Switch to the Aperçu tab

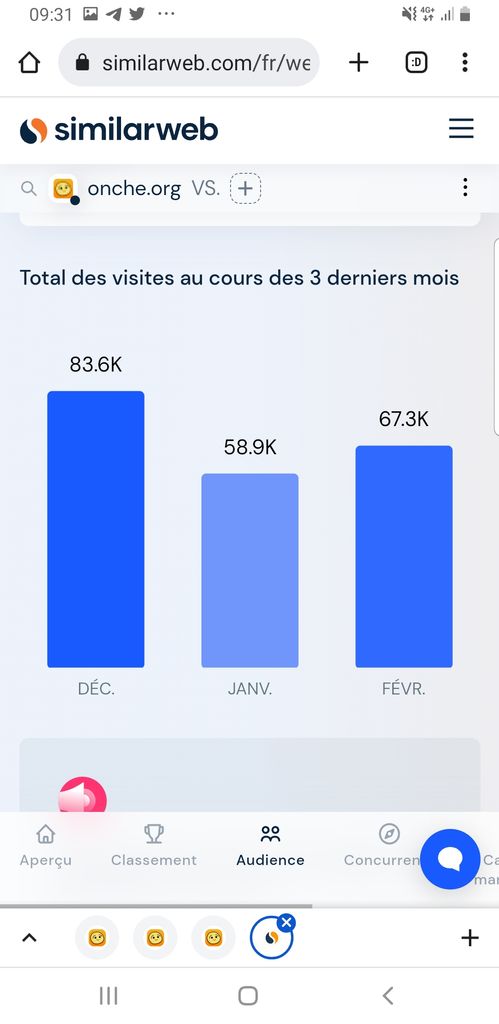tap(46, 845)
